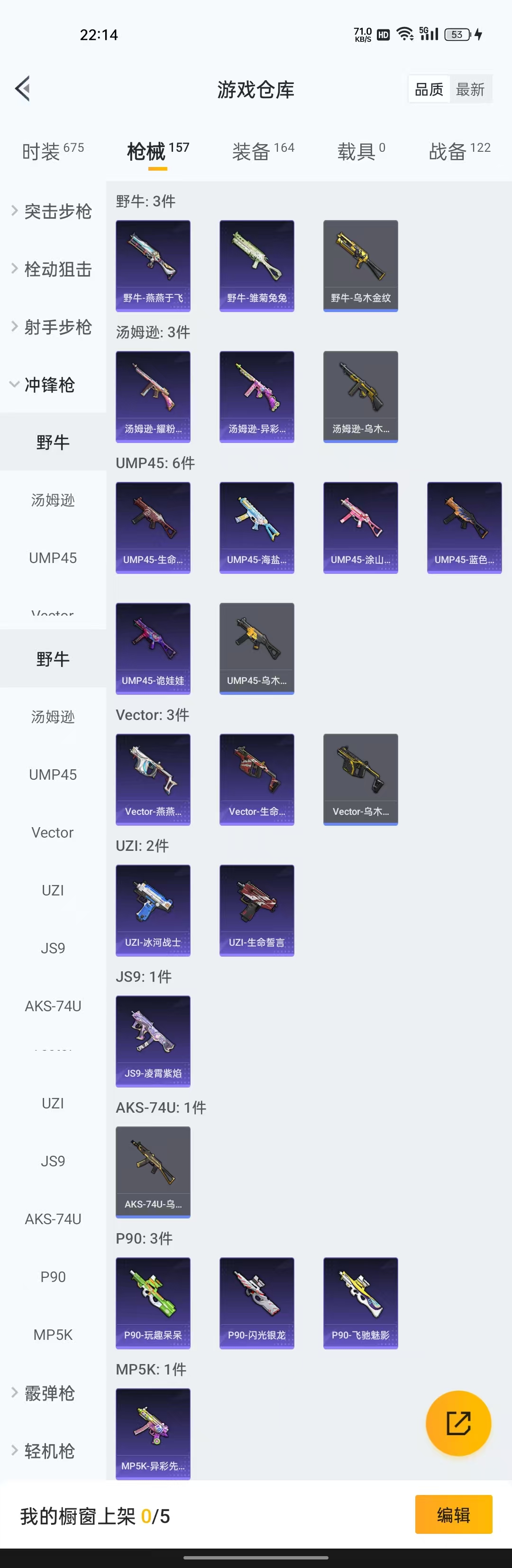
Task: Switch to the 战备 tab
Action: pos(459,151)
